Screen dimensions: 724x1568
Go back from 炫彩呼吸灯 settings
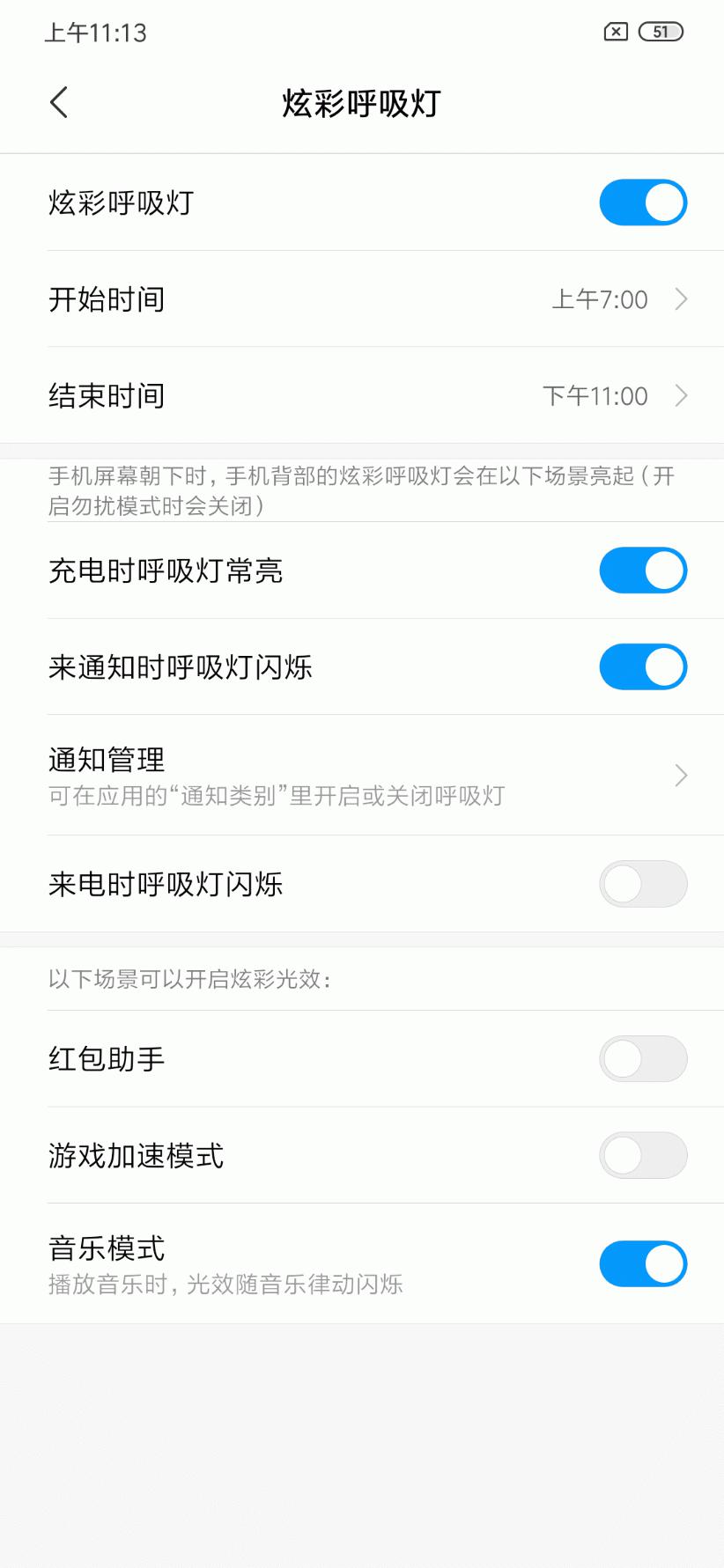click(x=59, y=103)
